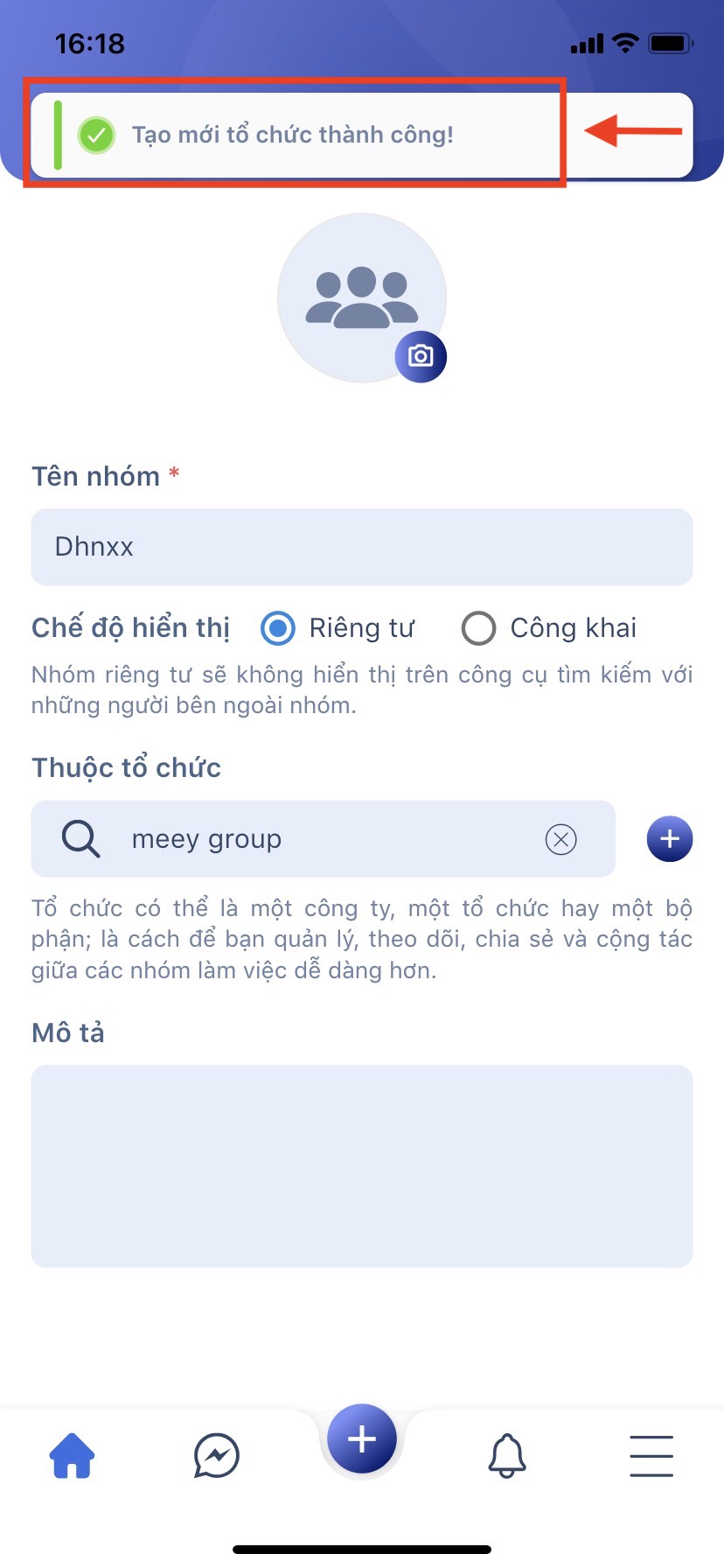Add a new organization with plus button

[670, 839]
